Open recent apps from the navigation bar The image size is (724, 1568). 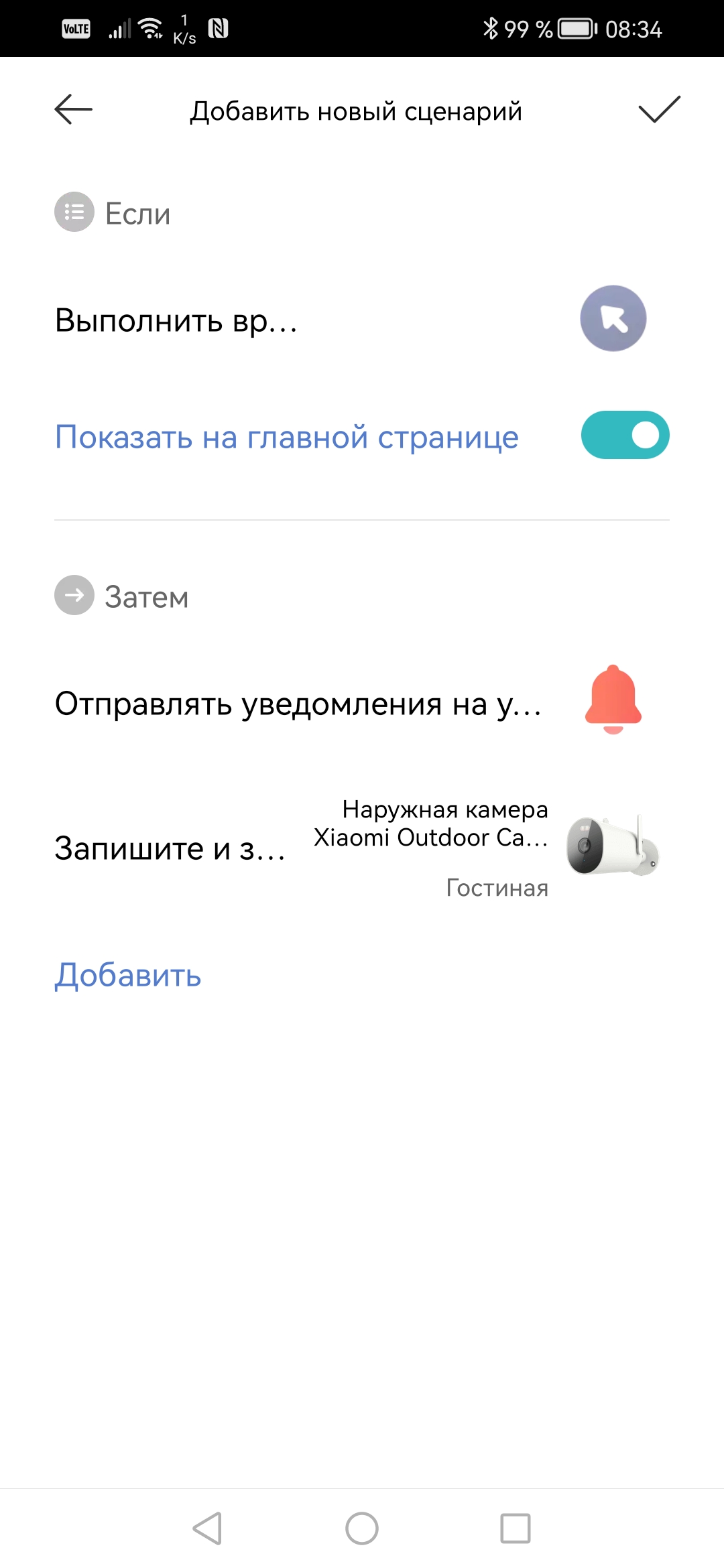point(516,1528)
